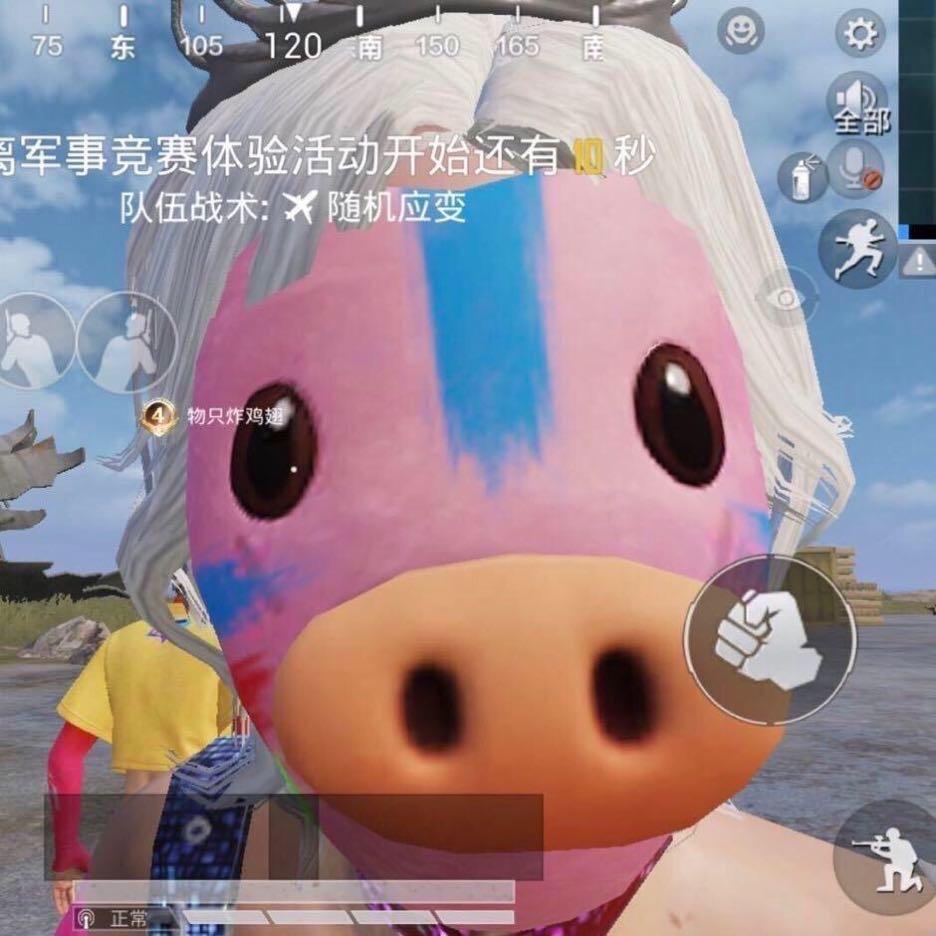
Task: Open the emote smiley menu
Action: pos(741,33)
